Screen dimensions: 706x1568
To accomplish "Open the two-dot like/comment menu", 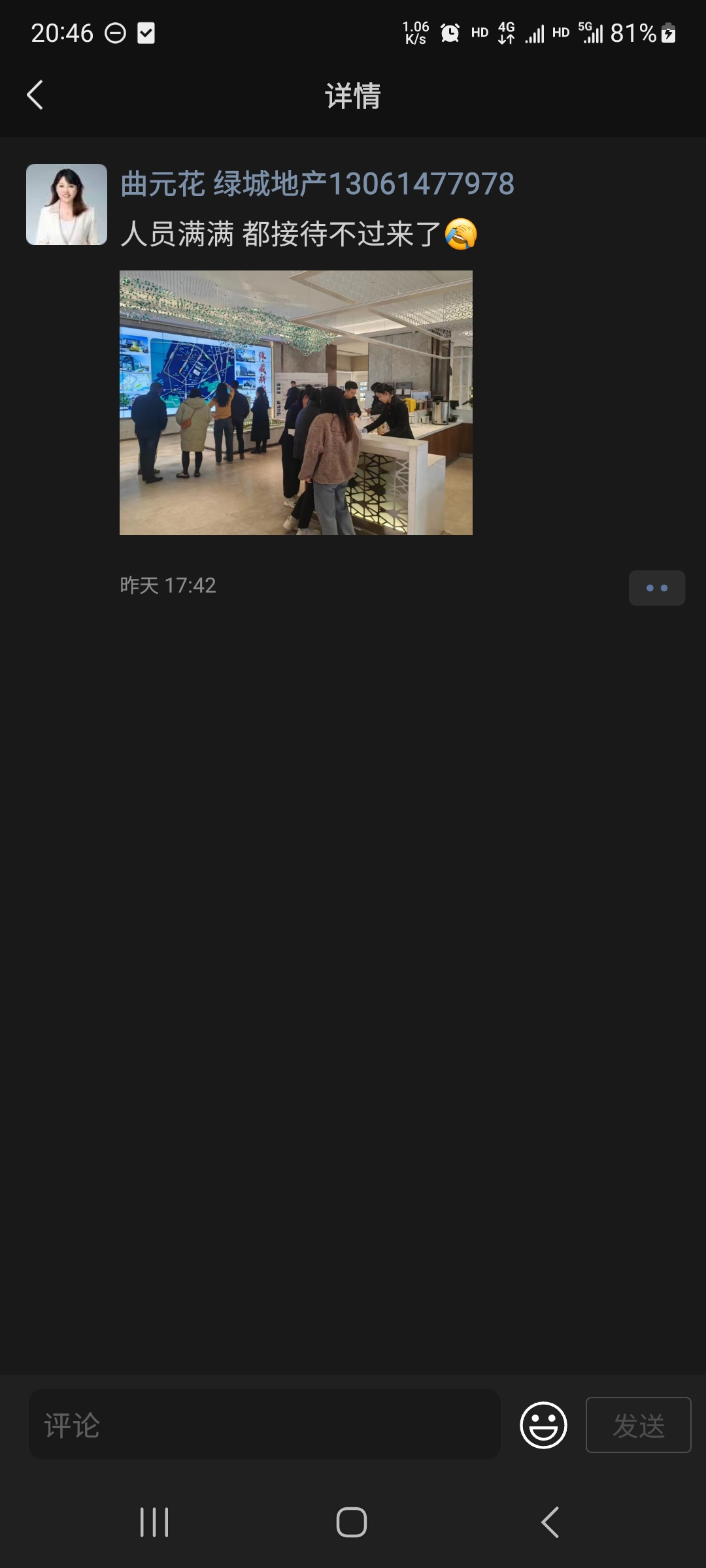I will 657,588.
